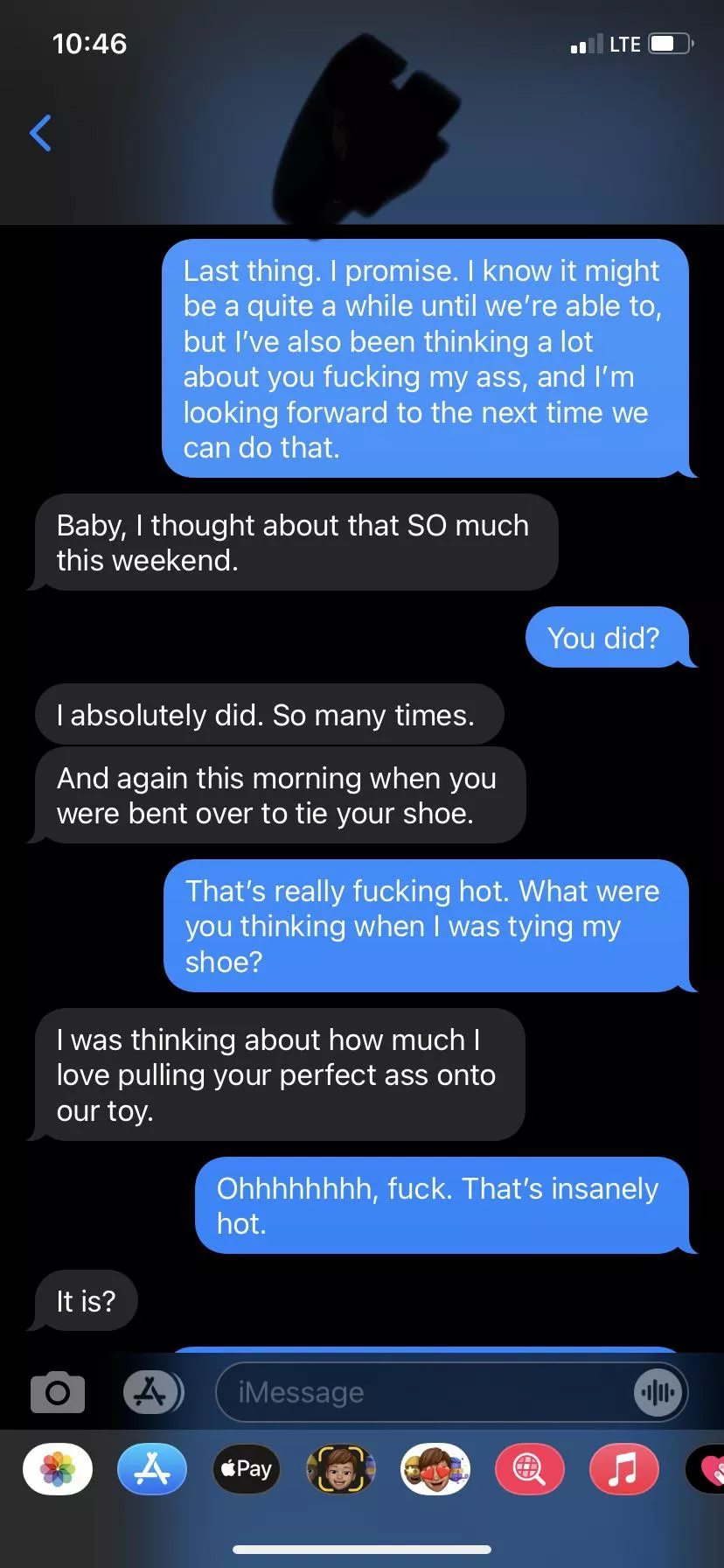Go back to the conversations list

point(40,134)
